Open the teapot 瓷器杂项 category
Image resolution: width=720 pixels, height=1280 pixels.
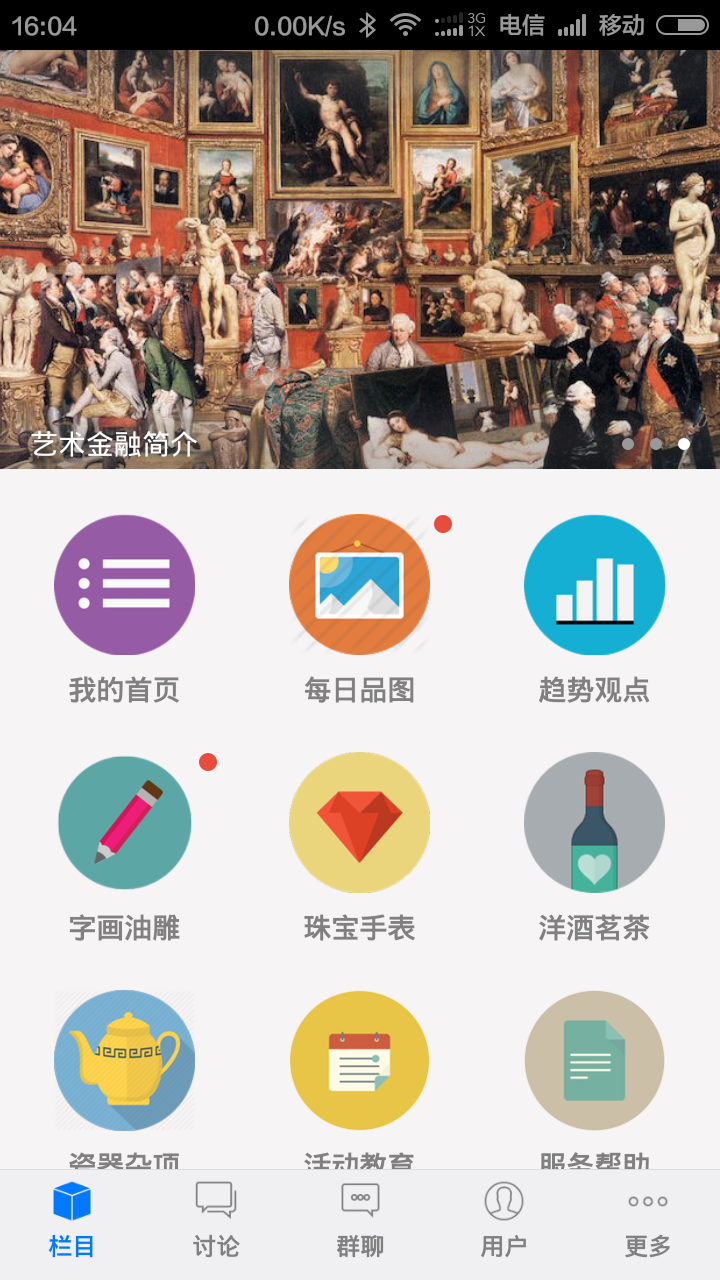coord(124,1061)
